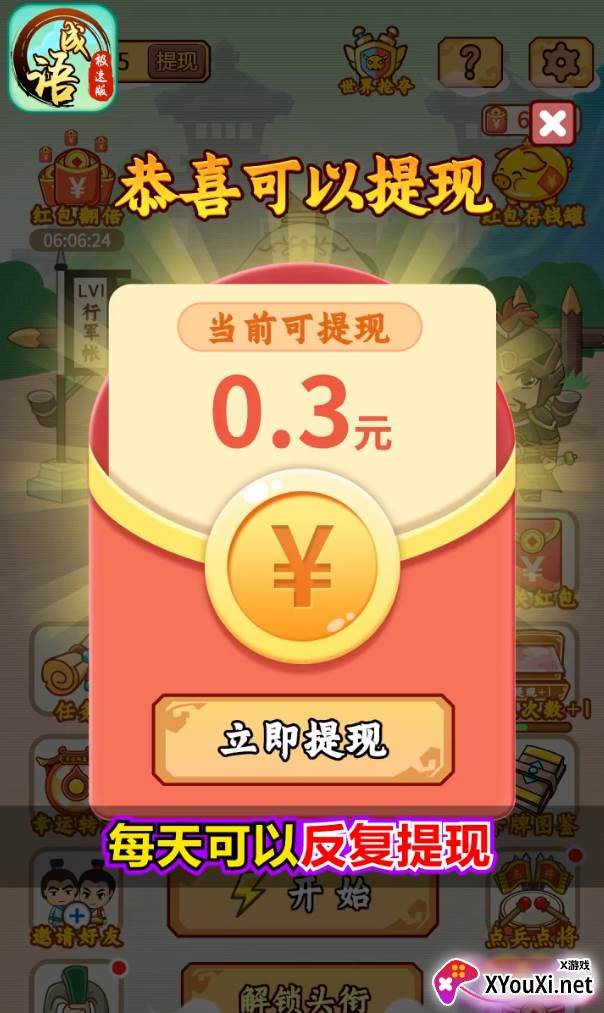Image resolution: width=604 pixels, height=1013 pixels.
Task: Close the 恭喜可以提现 popup
Action: (x=553, y=123)
